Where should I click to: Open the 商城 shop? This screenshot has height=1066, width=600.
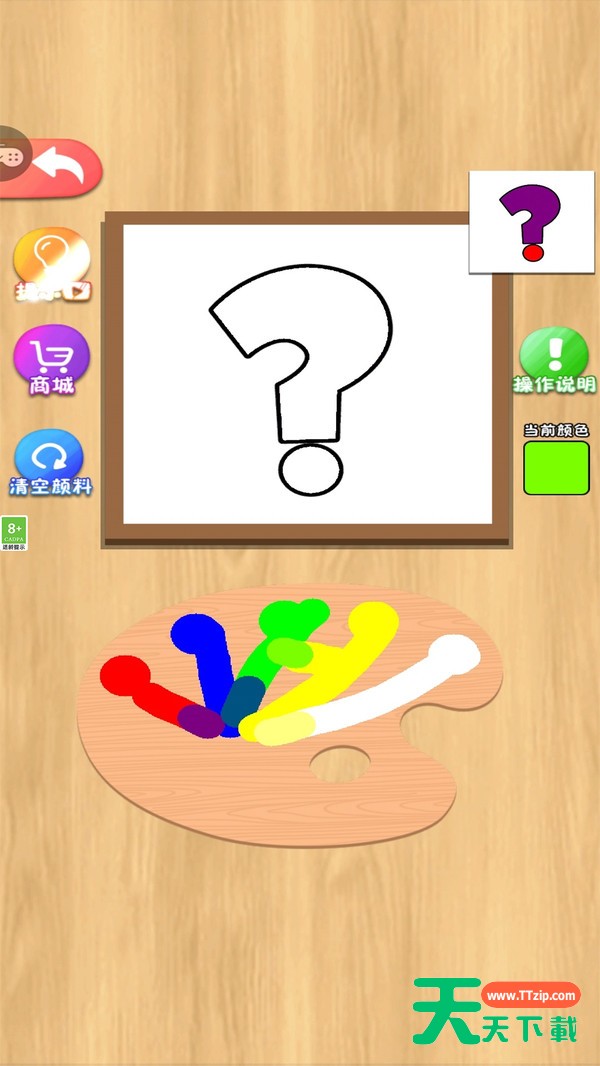(x=52, y=360)
